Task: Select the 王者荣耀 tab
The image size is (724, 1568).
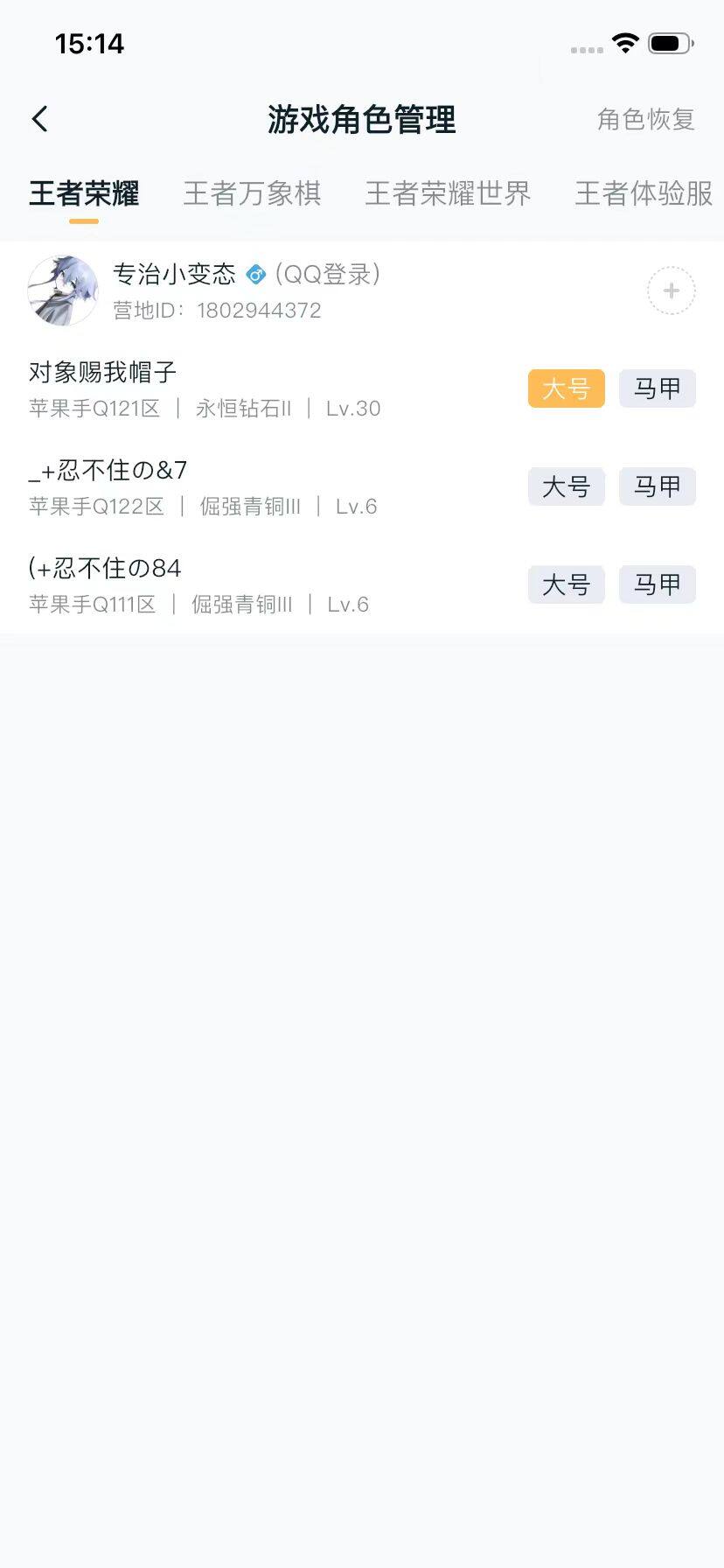Action: click(x=83, y=194)
